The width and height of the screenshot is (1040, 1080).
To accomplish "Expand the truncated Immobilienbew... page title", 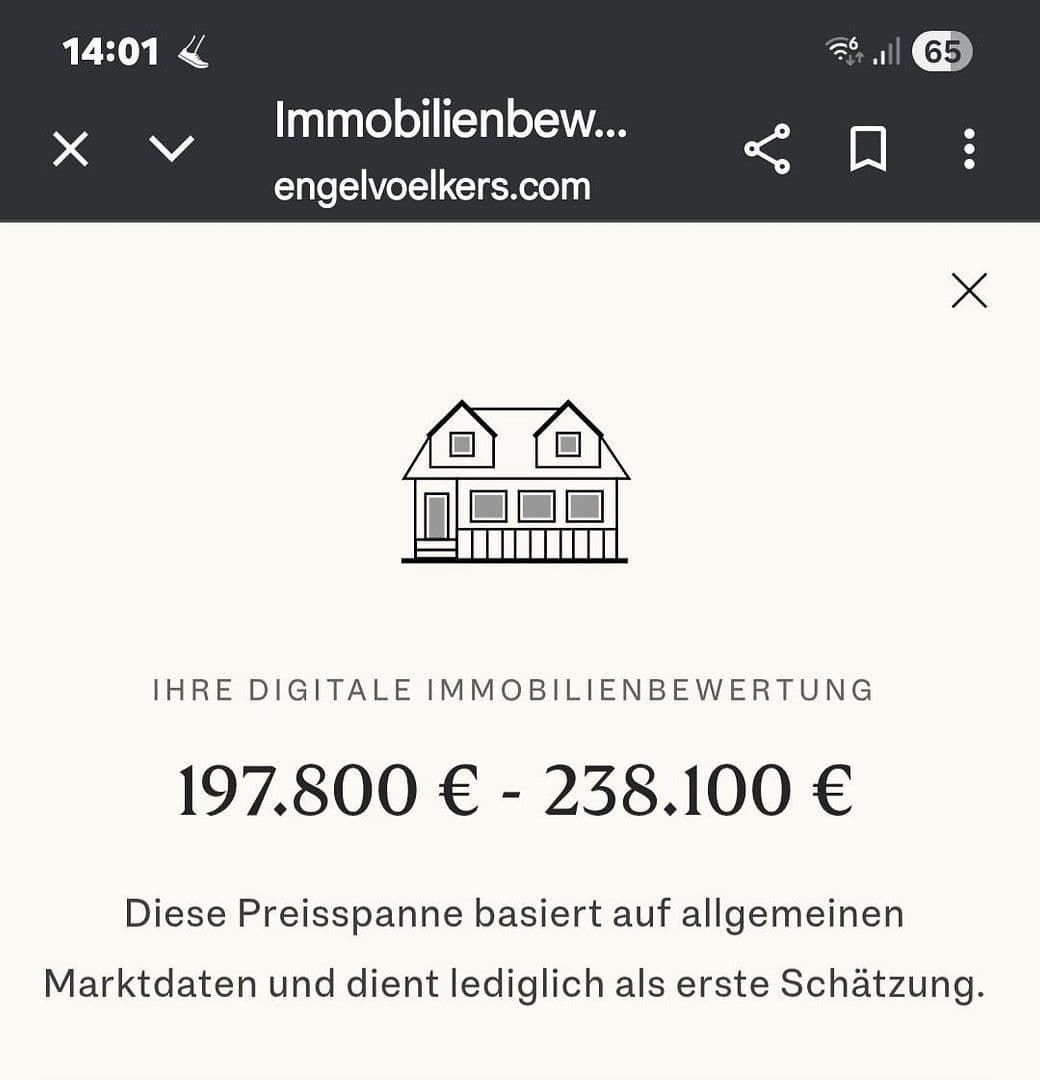I will coord(450,124).
